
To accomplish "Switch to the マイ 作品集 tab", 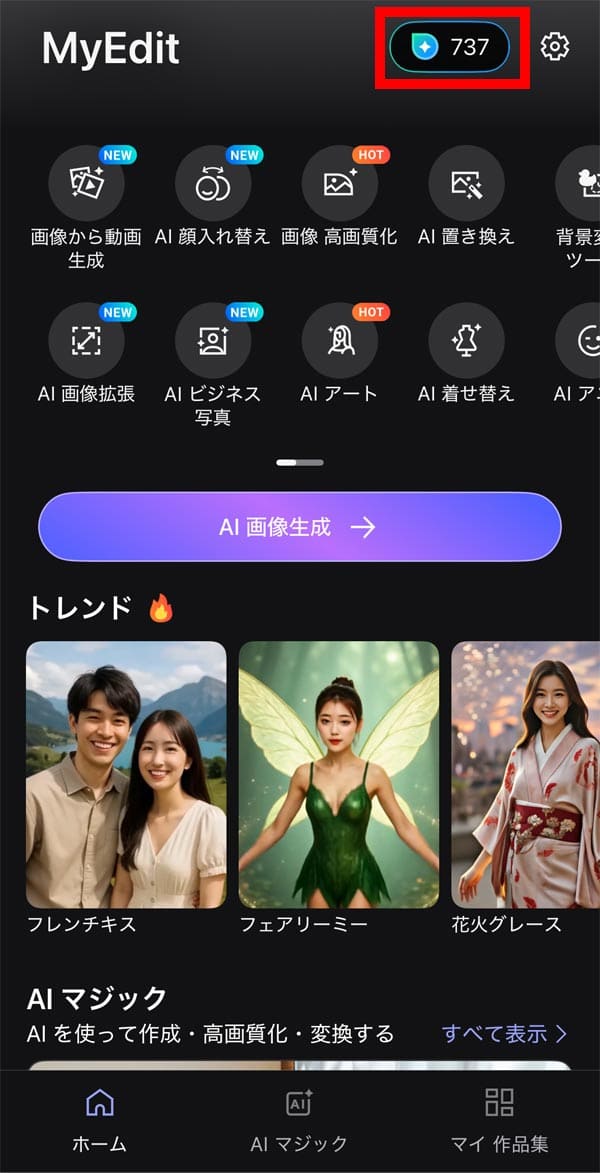I will tap(498, 1119).
